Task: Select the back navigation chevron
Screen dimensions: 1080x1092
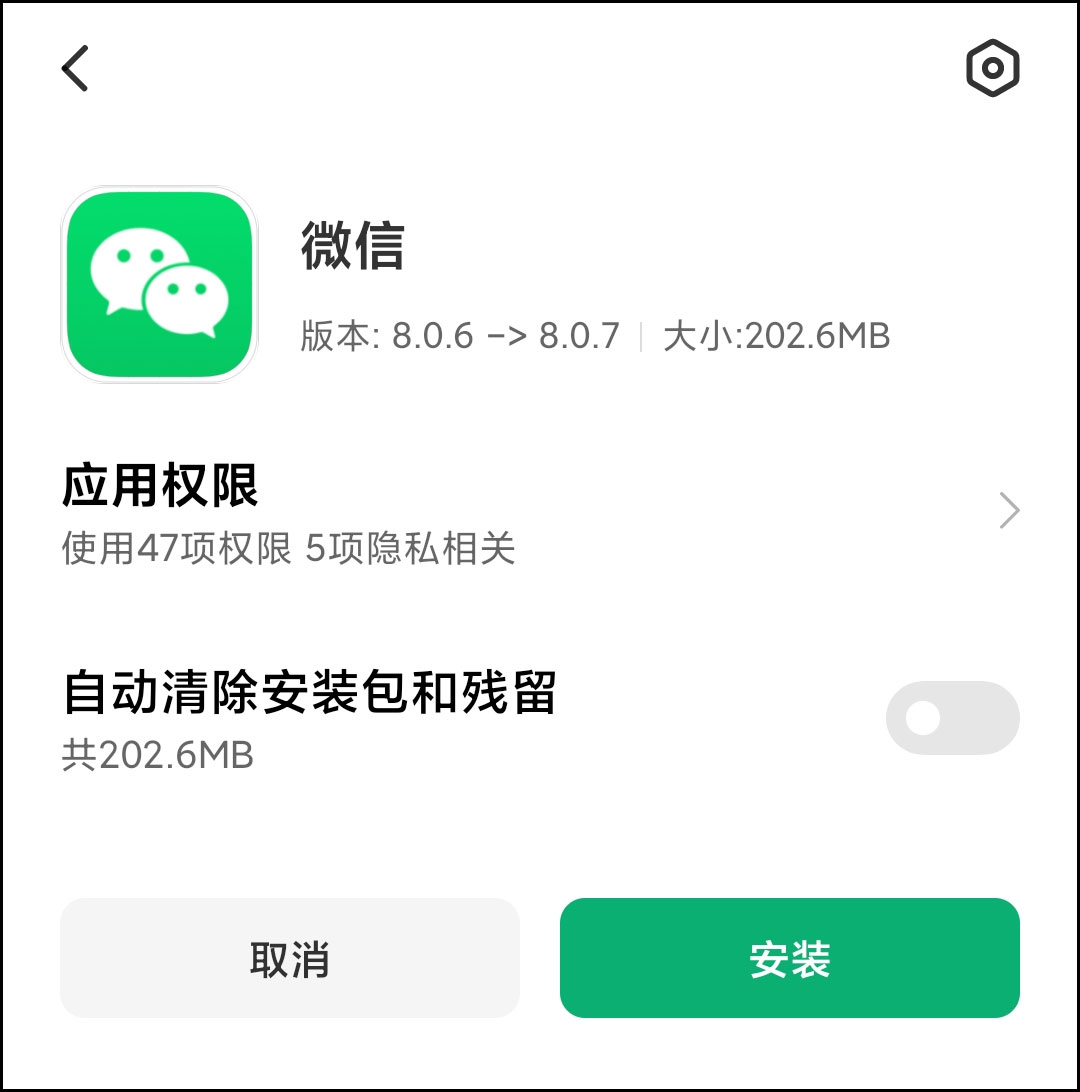Action: [x=75, y=68]
